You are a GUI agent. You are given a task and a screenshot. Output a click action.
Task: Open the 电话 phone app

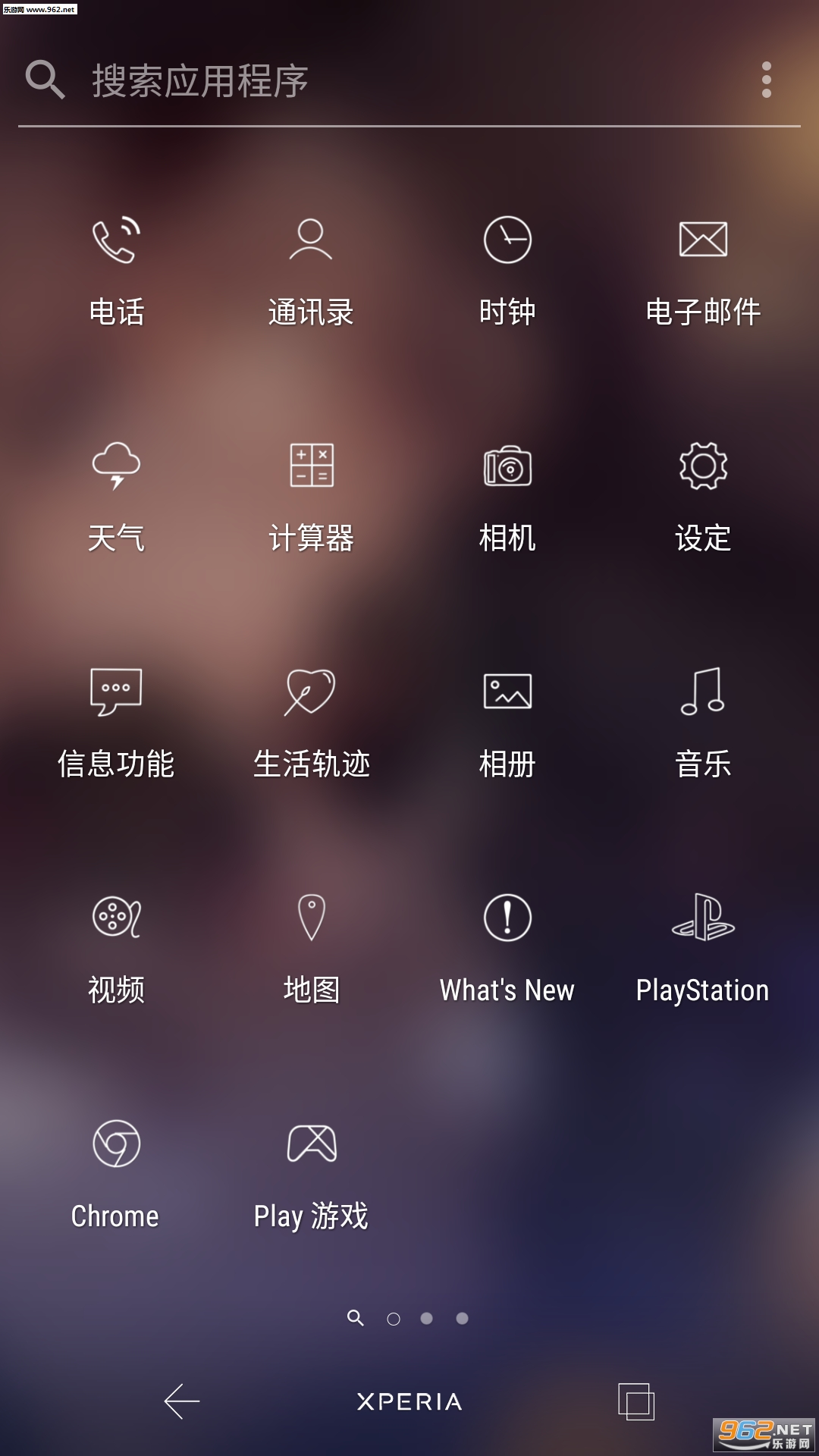(x=116, y=241)
